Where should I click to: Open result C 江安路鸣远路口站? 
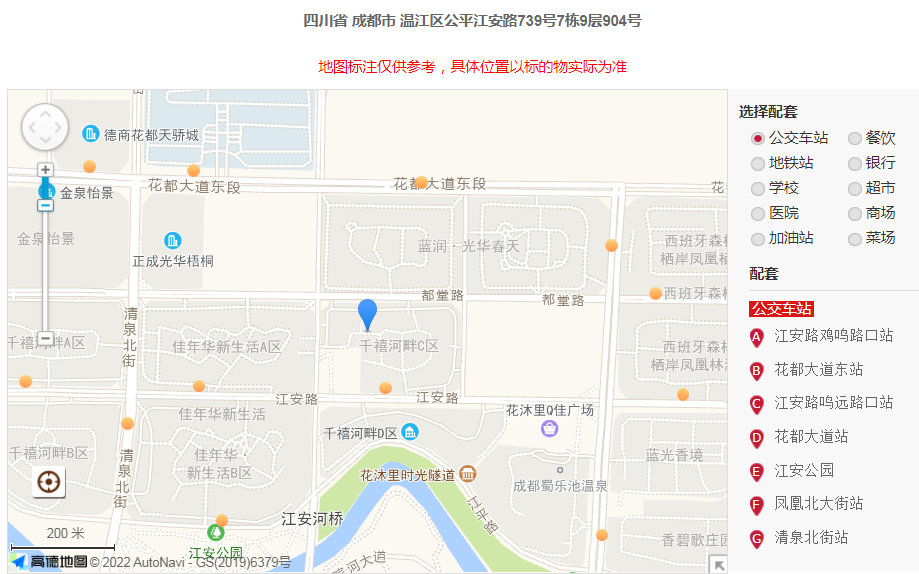(x=833, y=403)
